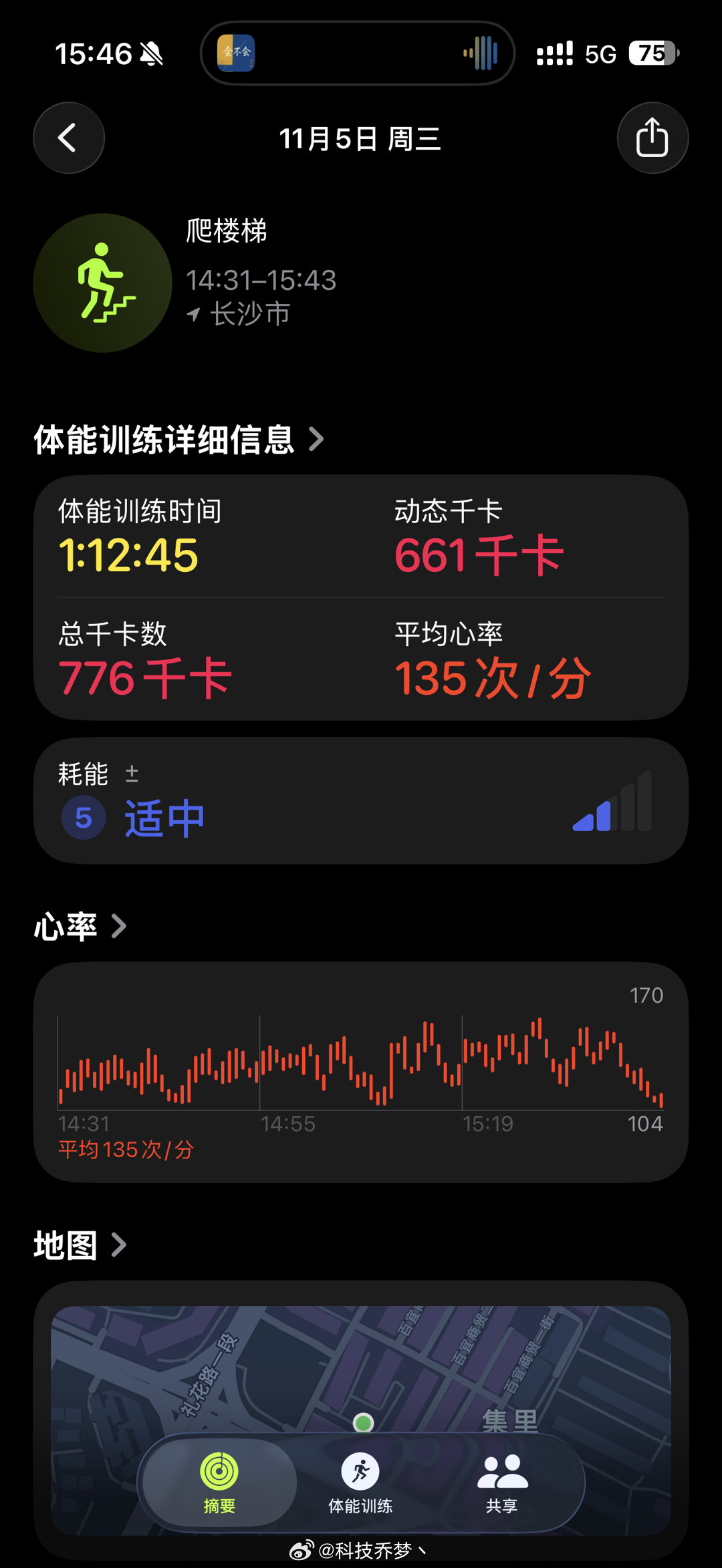
Task: Open the 心率 heart rate details
Action: [x=80, y=925]
